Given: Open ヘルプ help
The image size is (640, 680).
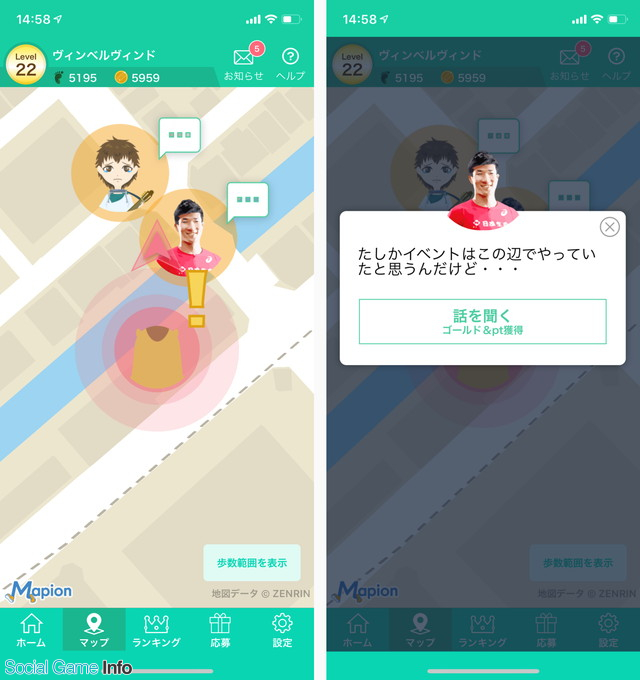Looking at the screenshot, I should 290,61.
